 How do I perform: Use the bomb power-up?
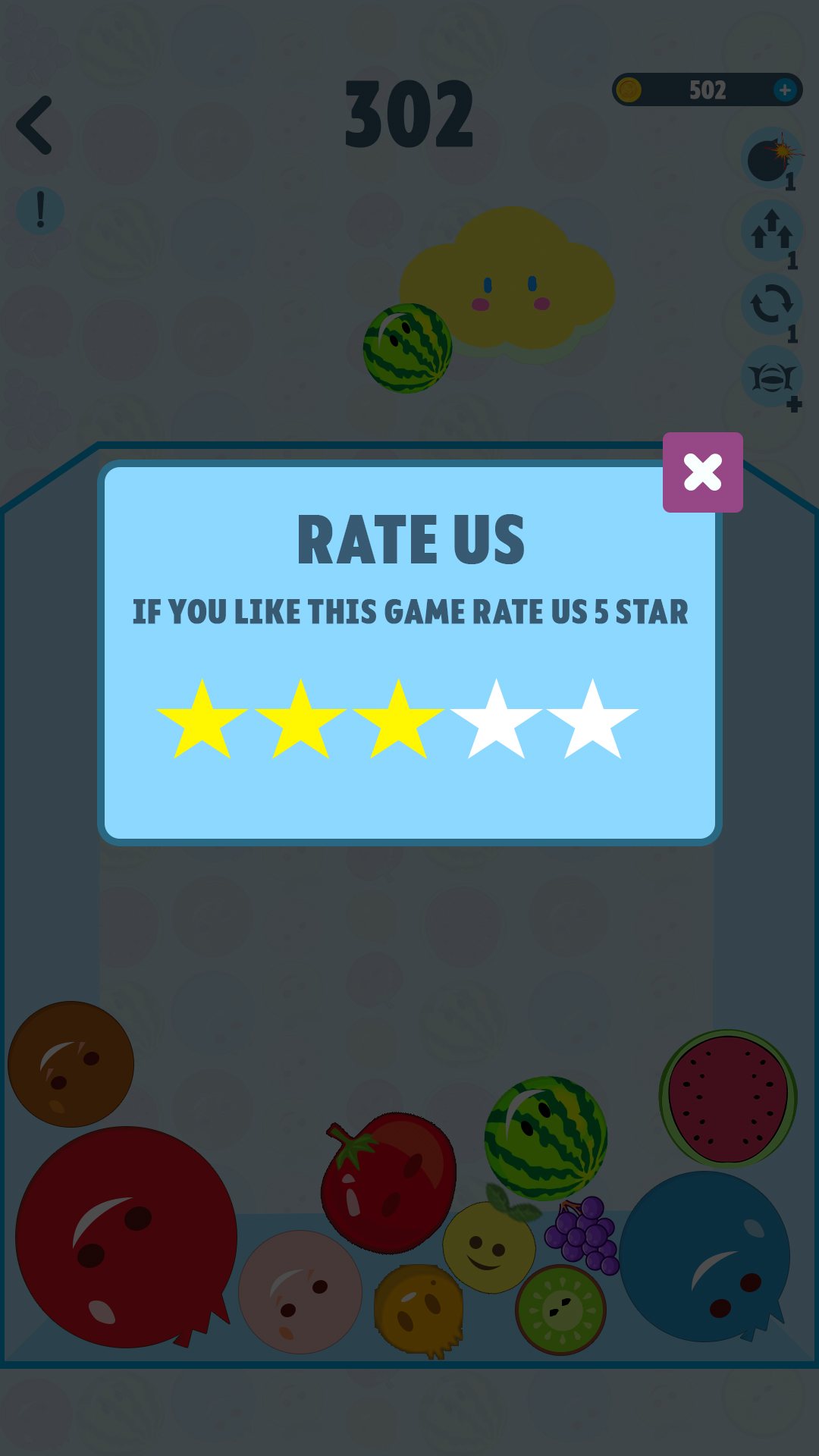(771, 158)
